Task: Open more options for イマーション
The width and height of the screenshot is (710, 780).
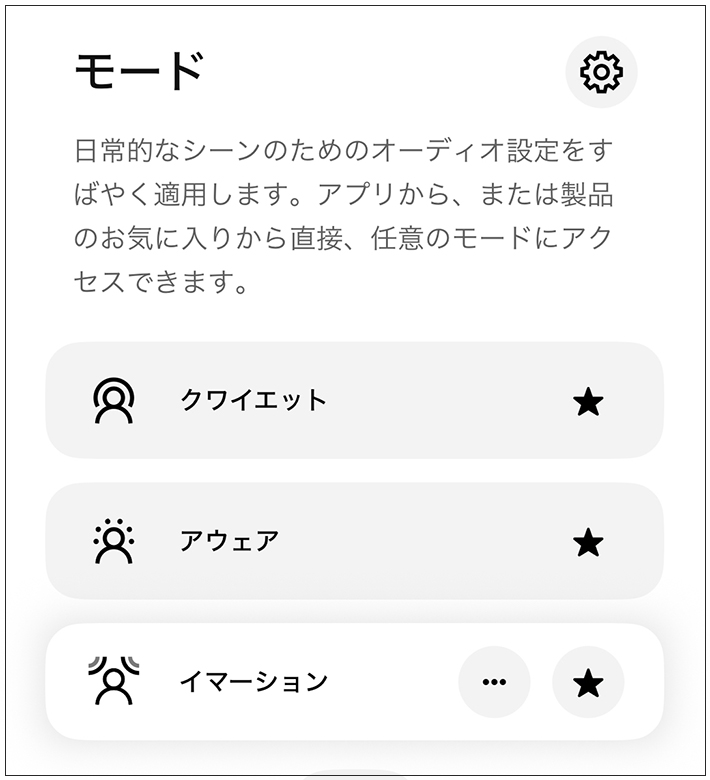Action: (x=494, y=682)
